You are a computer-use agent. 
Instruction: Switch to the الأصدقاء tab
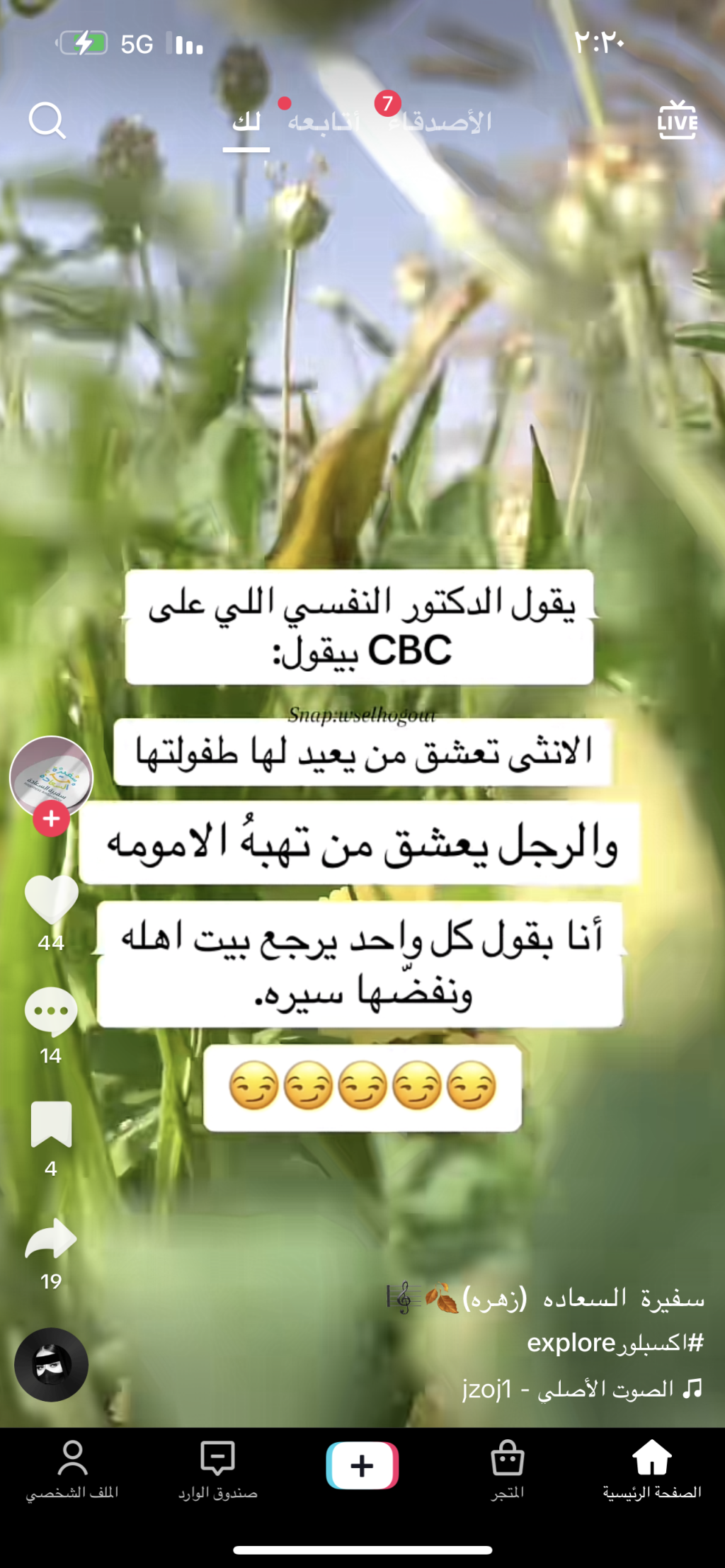pyautogui.click(x=440, y=122)
